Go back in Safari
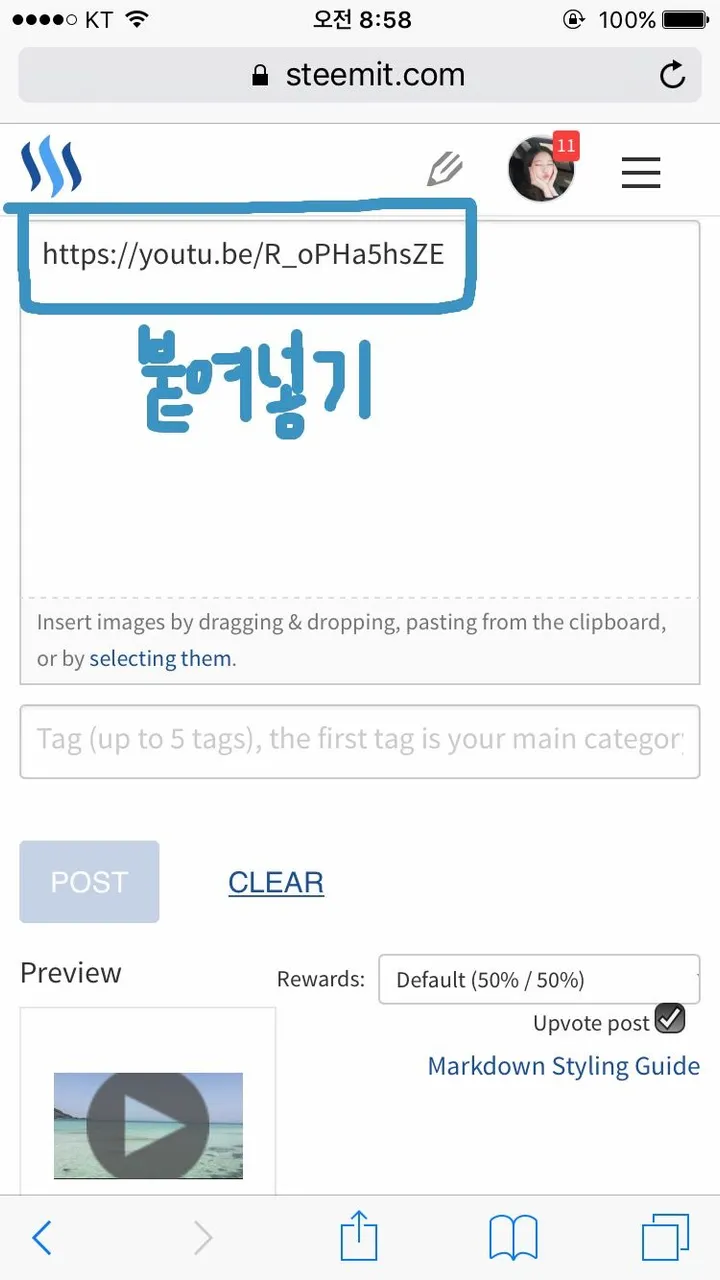 [42, 1238]
